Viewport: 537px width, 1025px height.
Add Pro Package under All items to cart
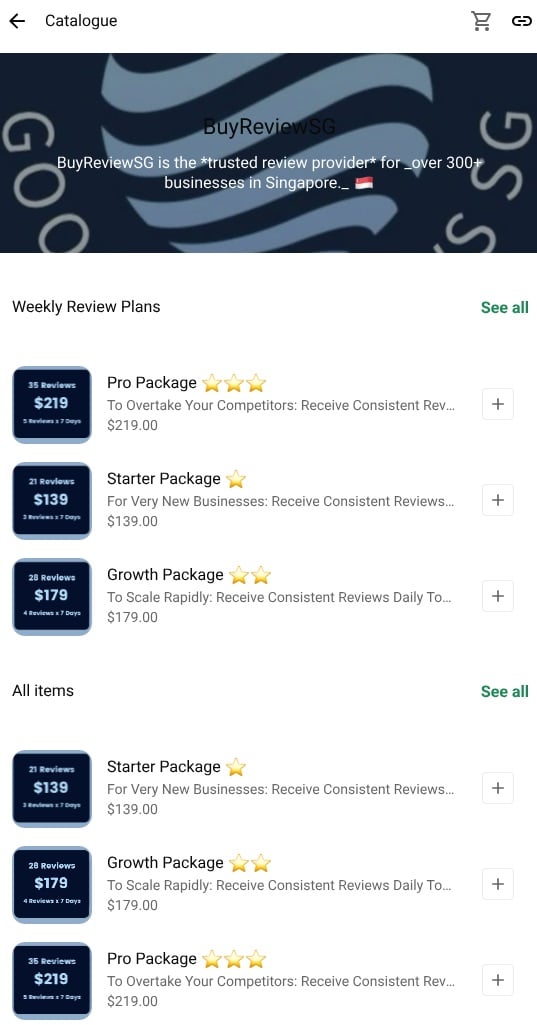[x=498, y=980]
